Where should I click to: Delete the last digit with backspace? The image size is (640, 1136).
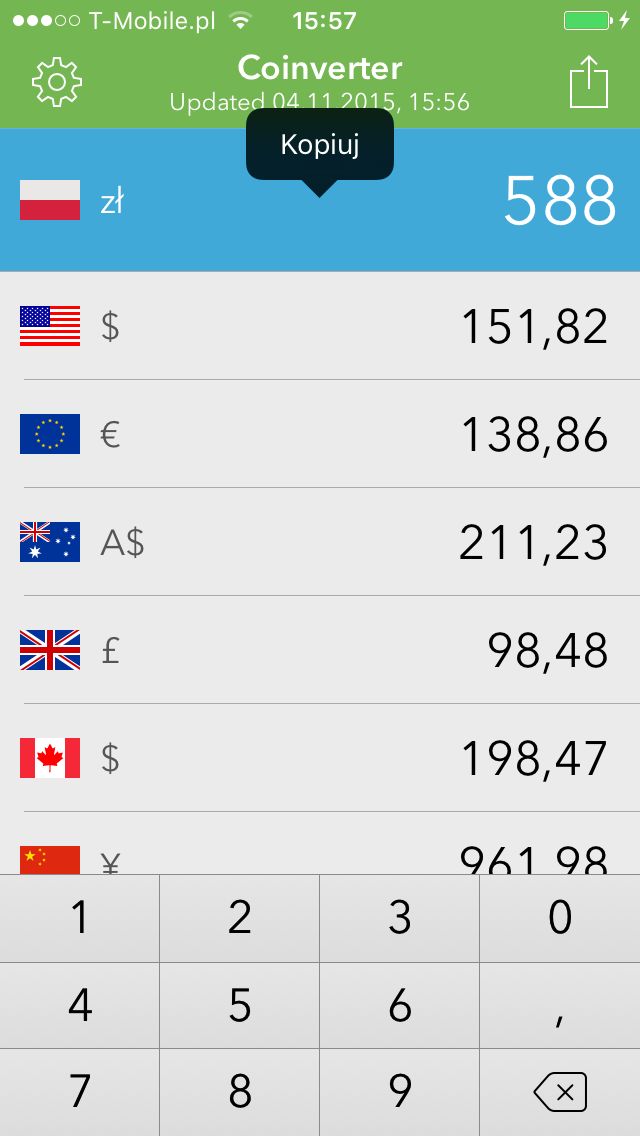[x=560, y=1092]
